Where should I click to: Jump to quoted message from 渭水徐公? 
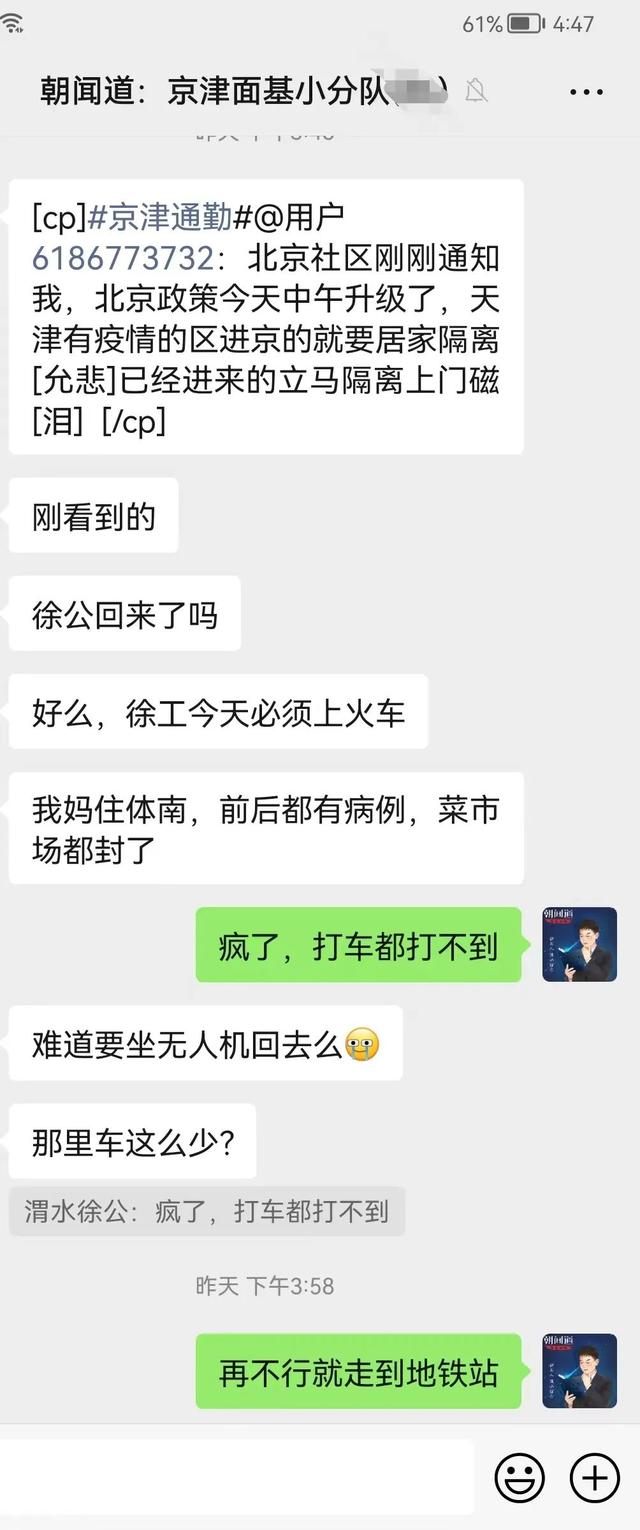tap(207, 1212)
